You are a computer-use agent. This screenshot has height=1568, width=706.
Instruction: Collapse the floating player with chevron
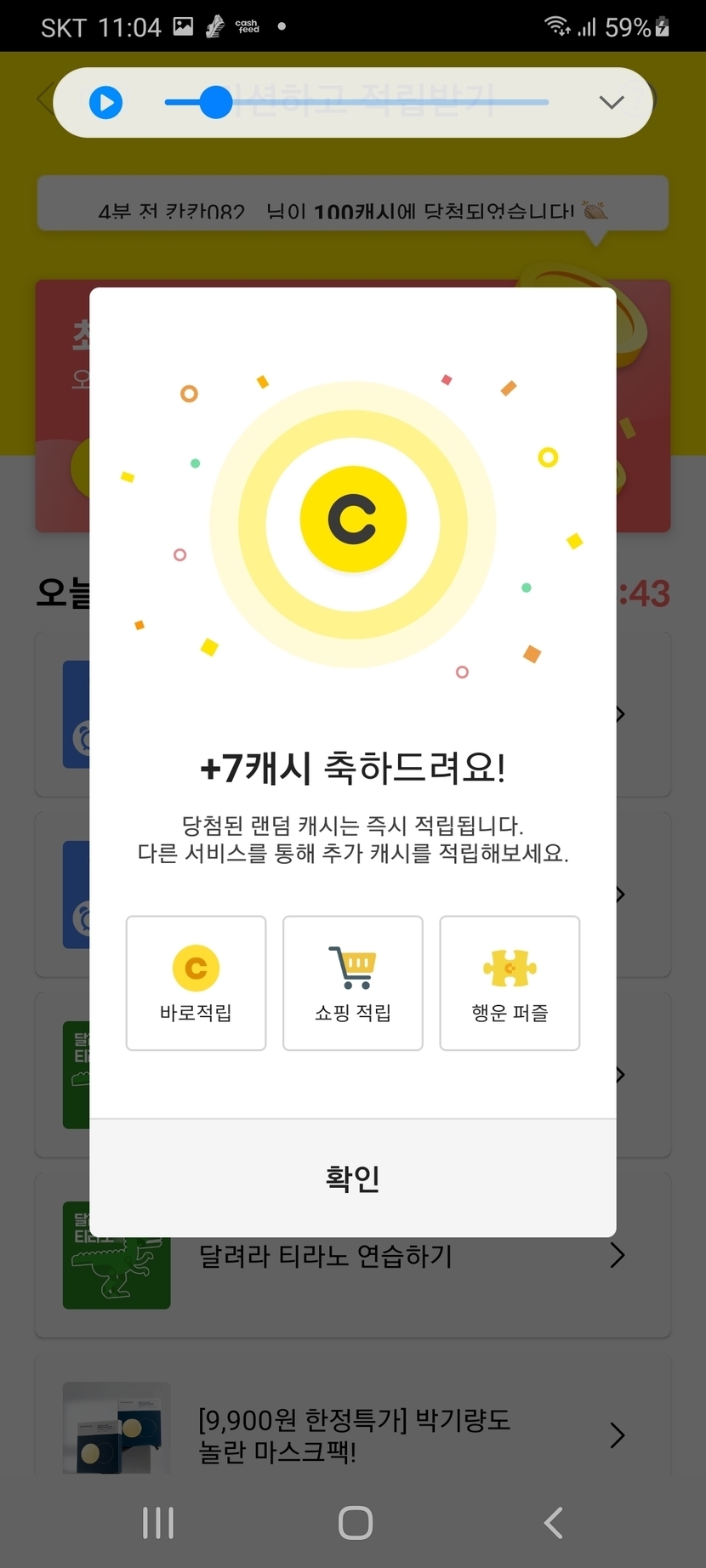tap(612, 103)
